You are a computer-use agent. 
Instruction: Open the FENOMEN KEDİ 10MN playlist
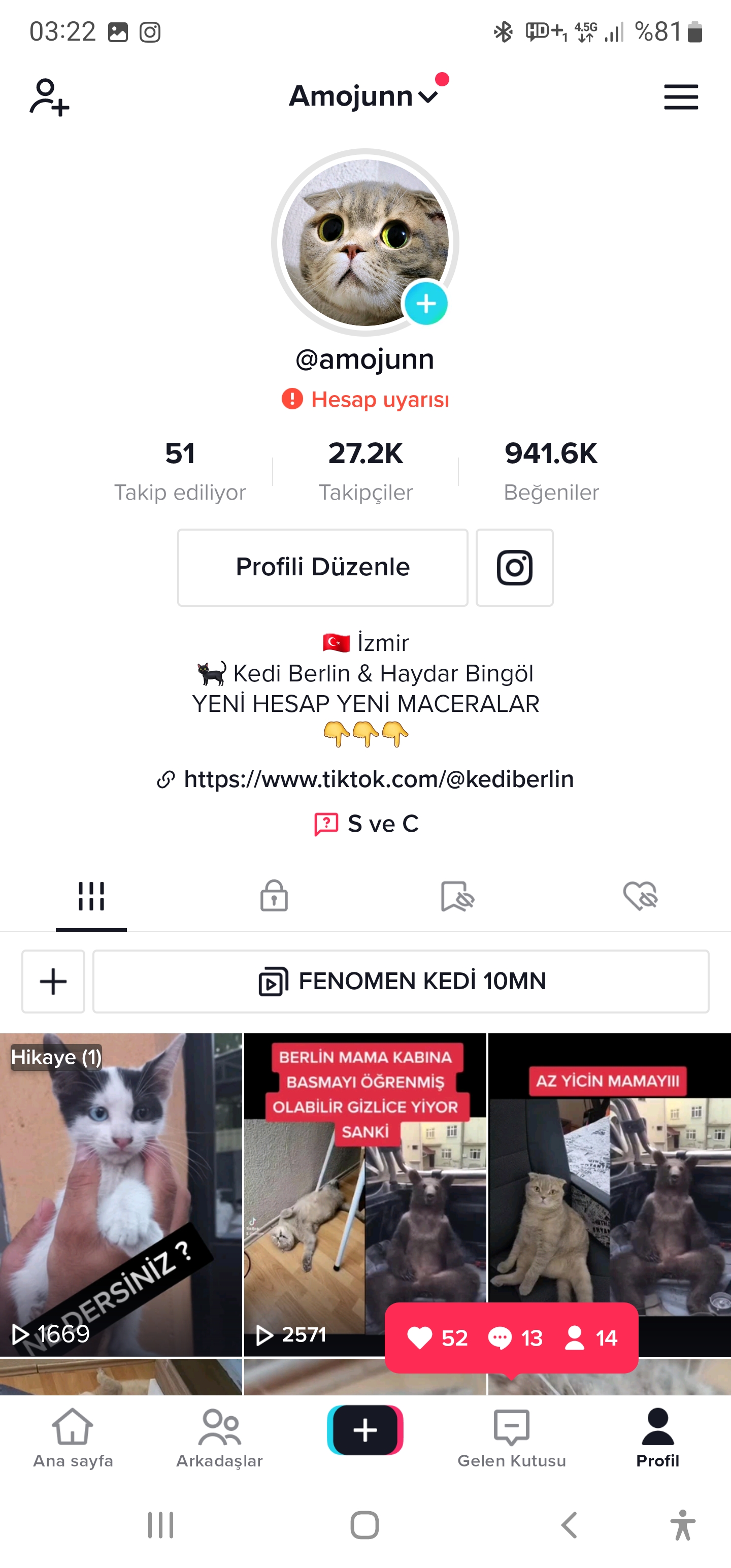click(401, 981)
